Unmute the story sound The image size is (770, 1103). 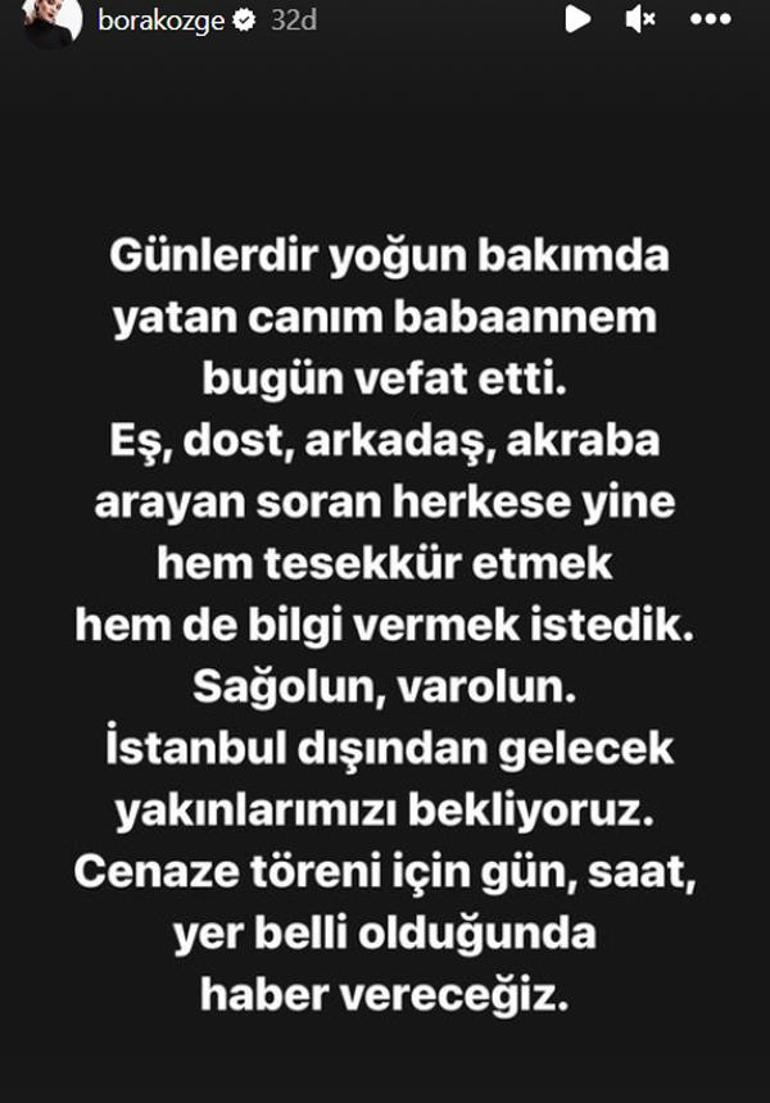640,20
